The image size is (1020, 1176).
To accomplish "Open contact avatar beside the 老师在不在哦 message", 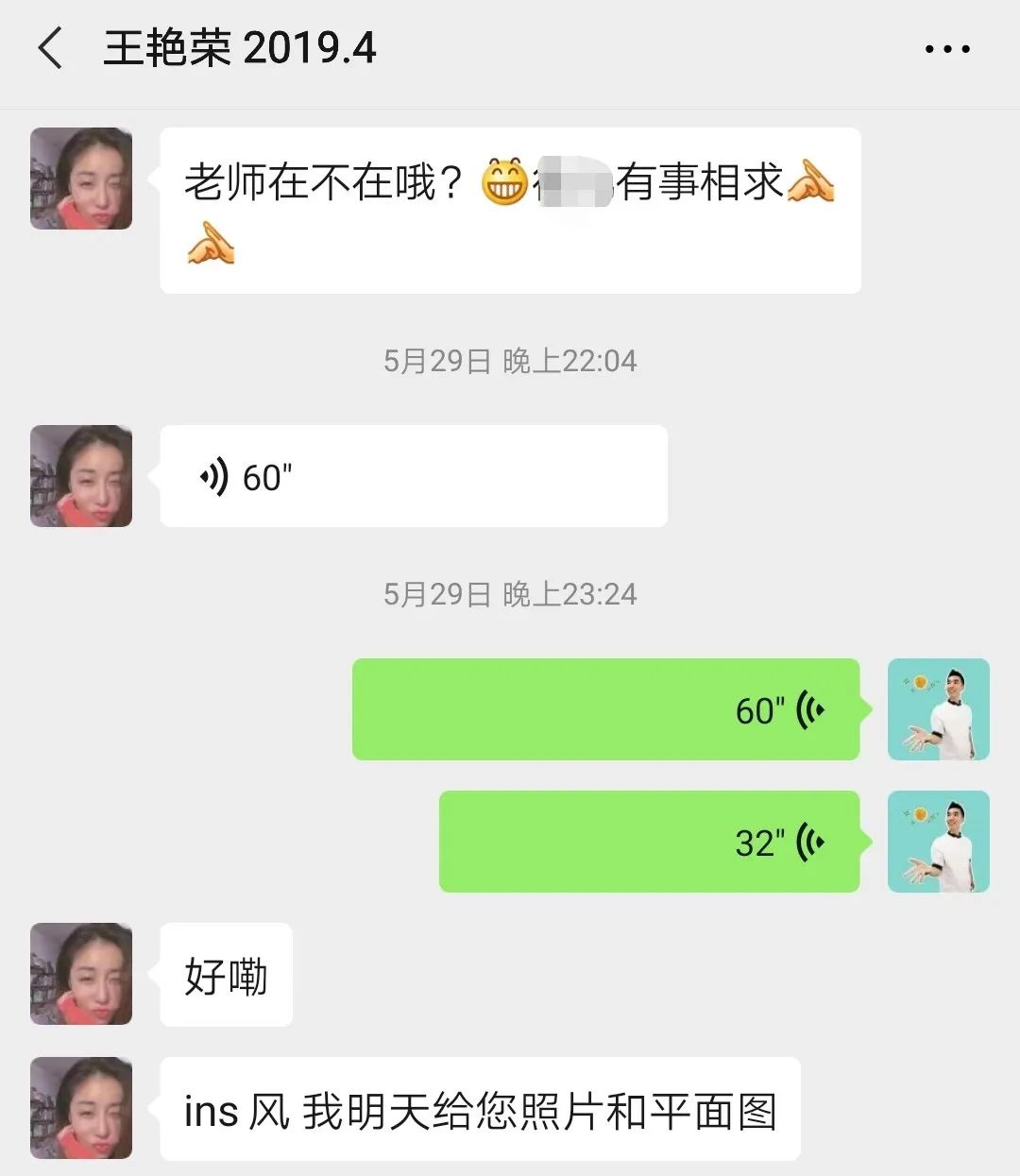I will pos(81,179).
